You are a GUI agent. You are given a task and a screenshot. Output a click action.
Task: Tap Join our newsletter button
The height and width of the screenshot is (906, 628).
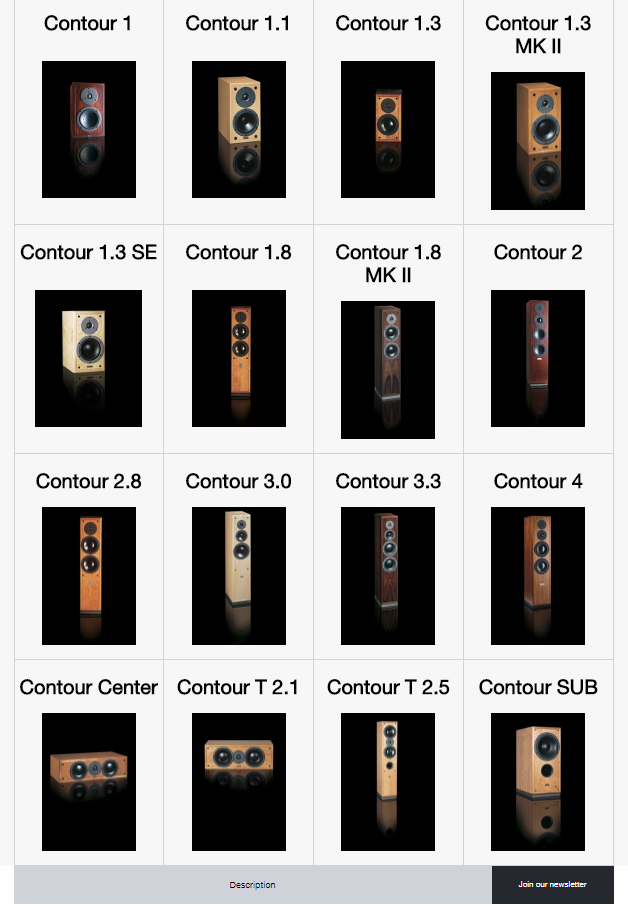[552, 885]
